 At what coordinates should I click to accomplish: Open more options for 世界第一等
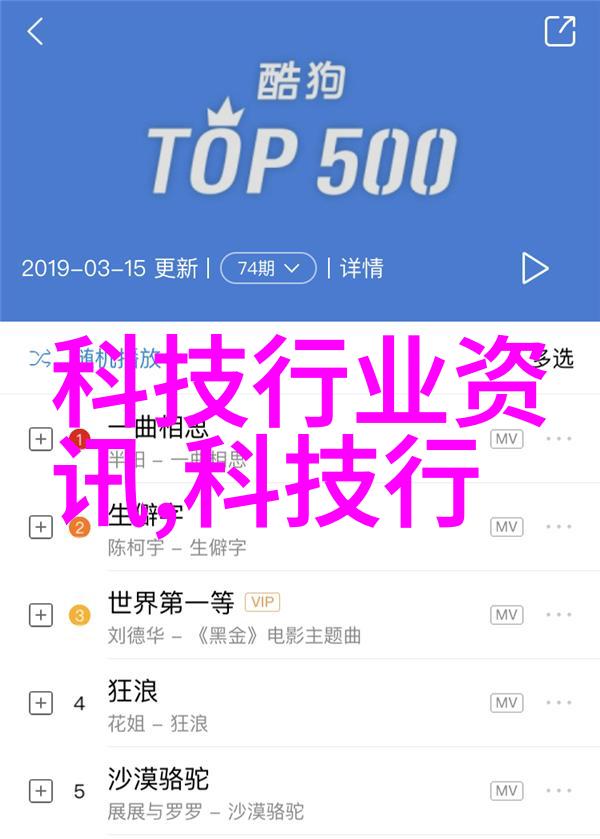560,615
